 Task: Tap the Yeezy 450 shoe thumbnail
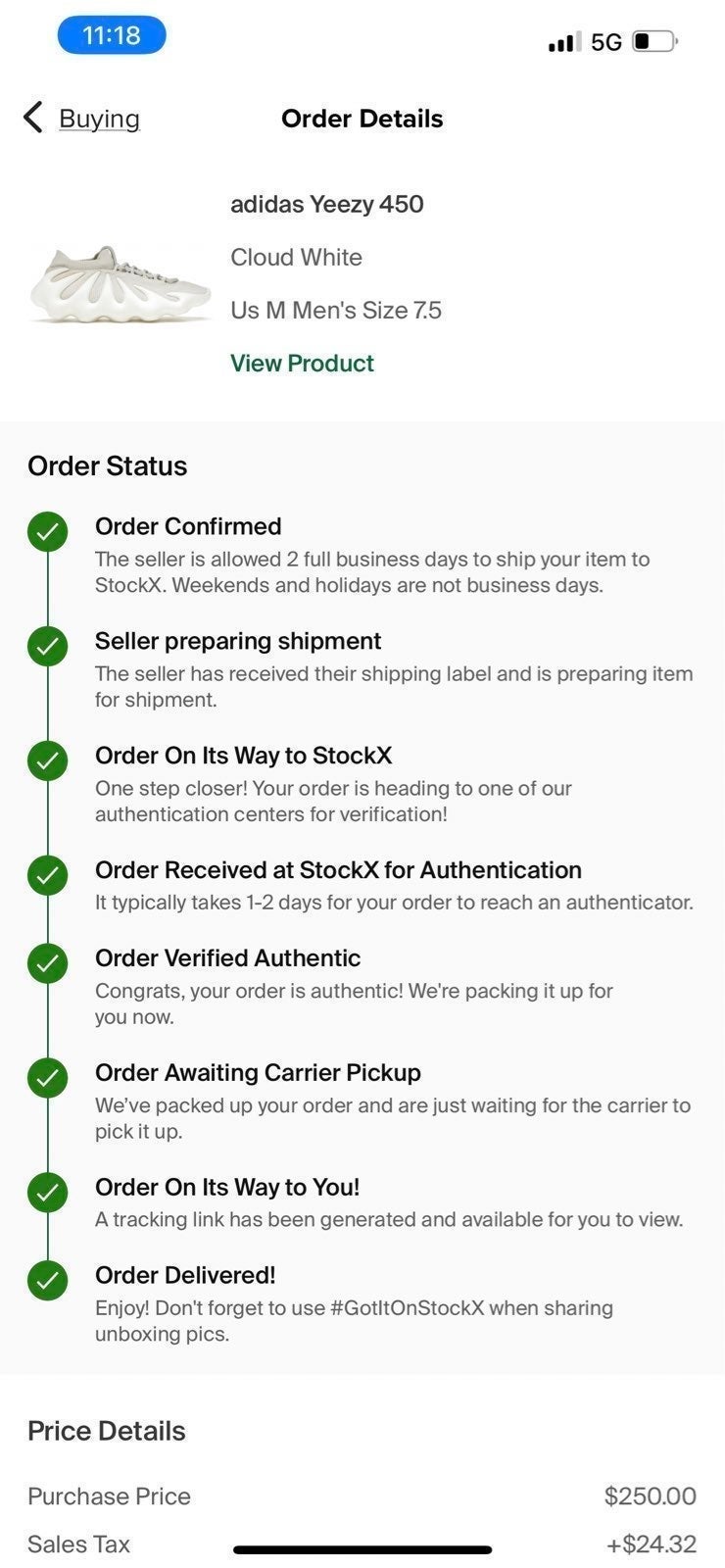tap(120, 284)
